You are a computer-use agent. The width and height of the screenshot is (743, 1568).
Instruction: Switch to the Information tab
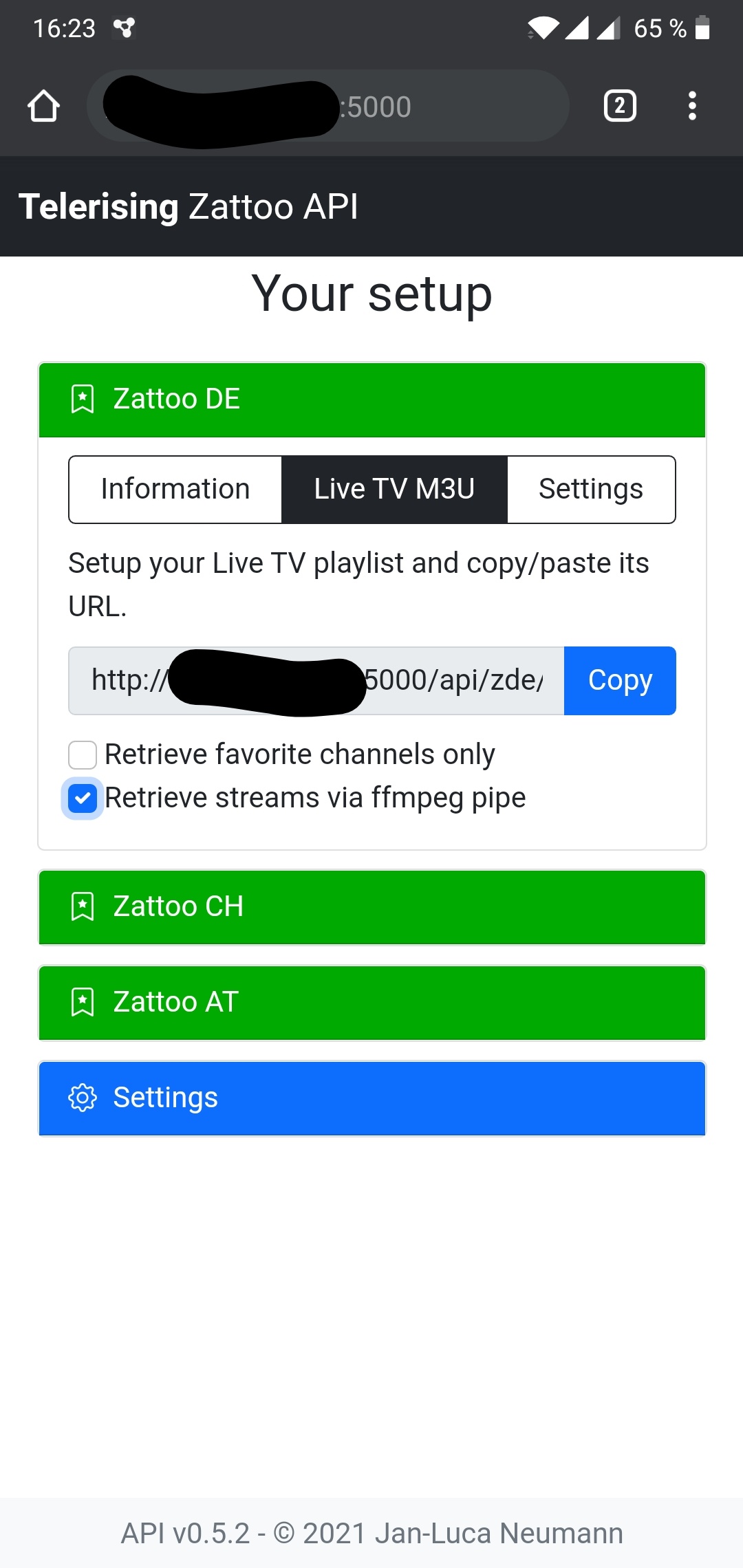pyautogui.click(x=175, y=489)
